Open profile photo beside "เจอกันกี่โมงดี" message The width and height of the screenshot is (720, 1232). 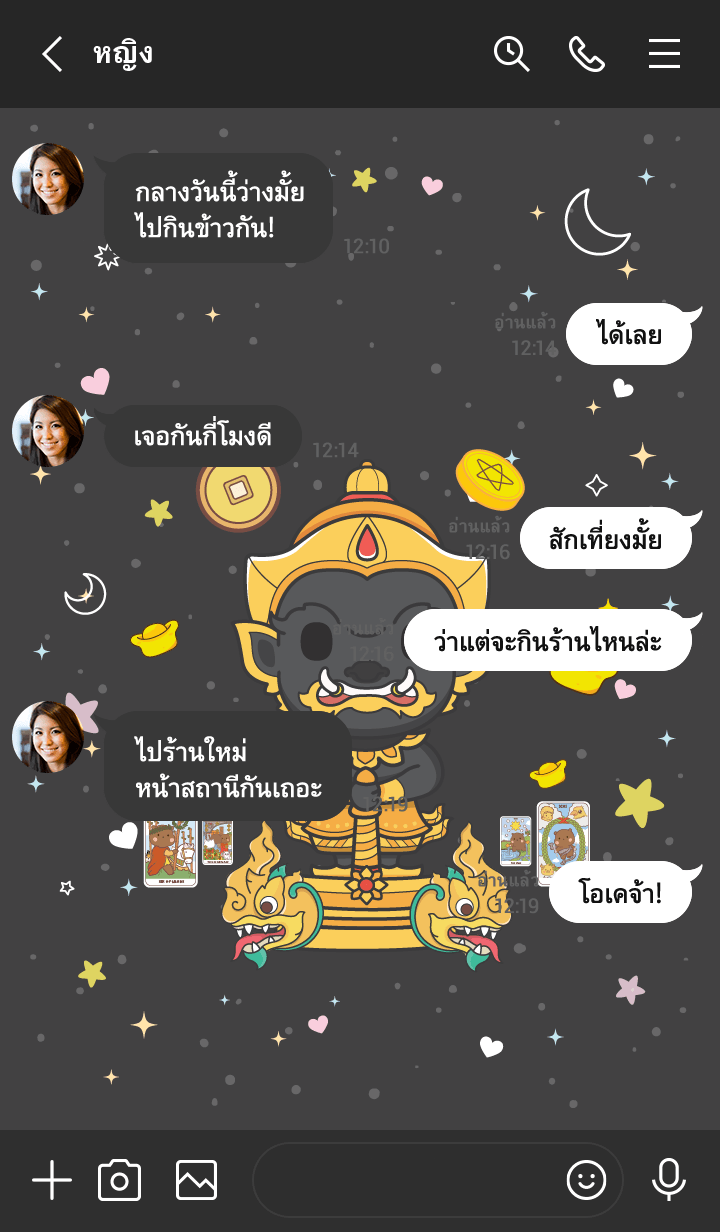pyautogui.click(x=48, y=431)
